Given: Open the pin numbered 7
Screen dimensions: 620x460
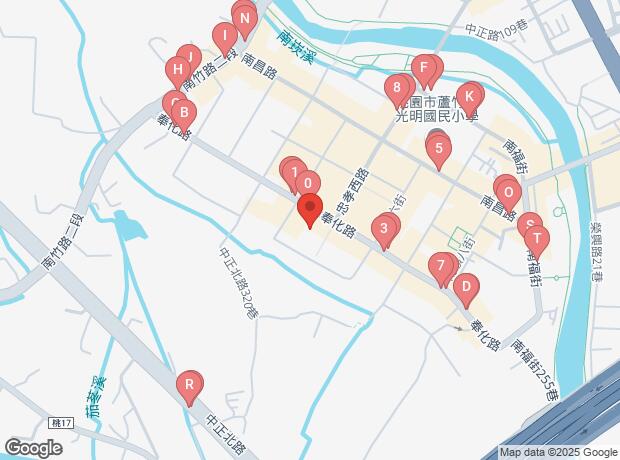Looking at the screenshot, I should 439,267.
